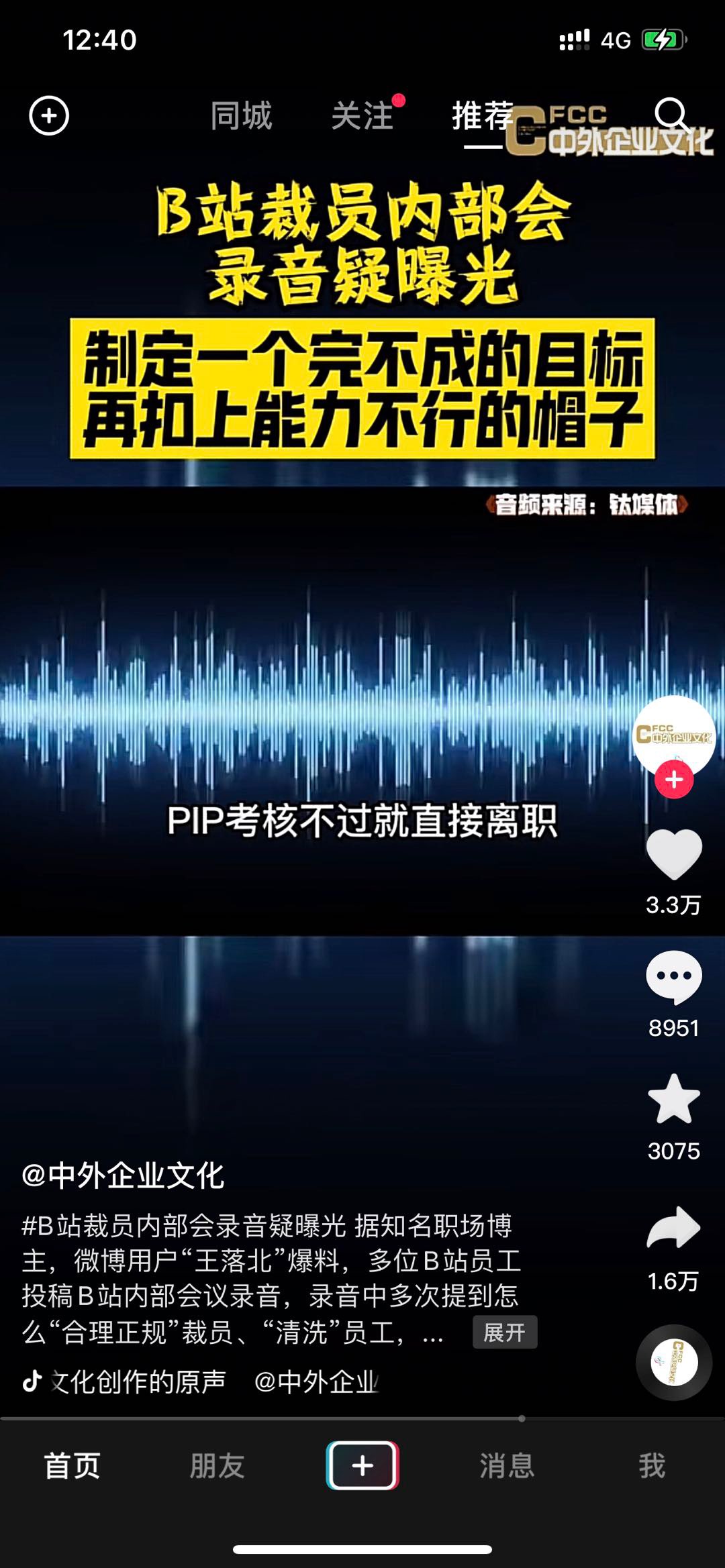
Task: Switch to the 同城 tab
Action: pos(241,116)
